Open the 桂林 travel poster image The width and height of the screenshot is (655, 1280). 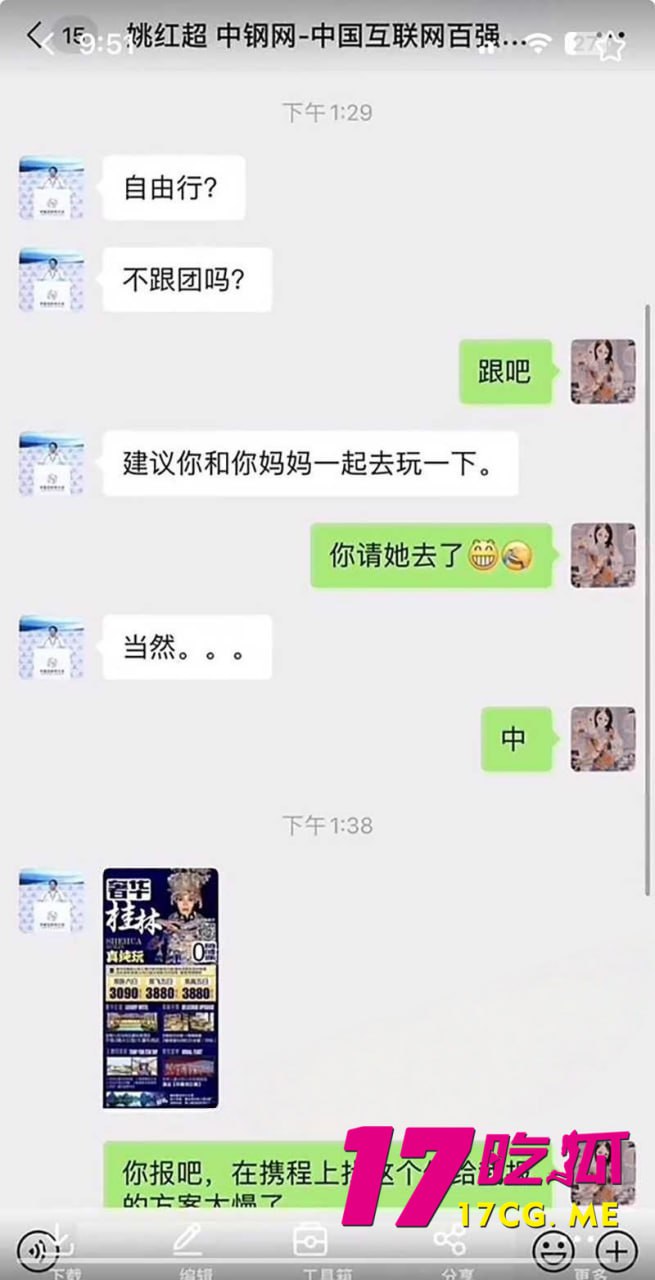[x=160, y=987]
